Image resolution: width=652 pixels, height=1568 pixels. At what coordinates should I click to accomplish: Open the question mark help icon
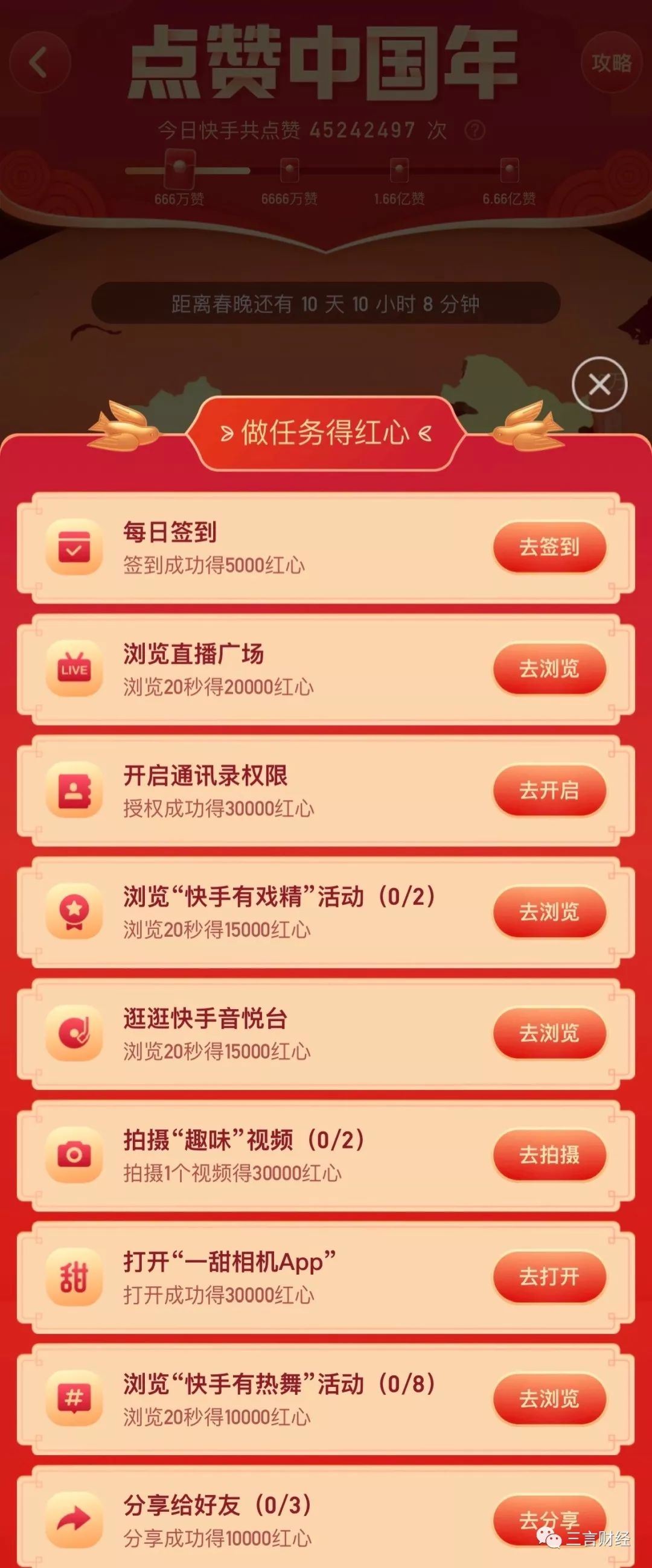475,130
